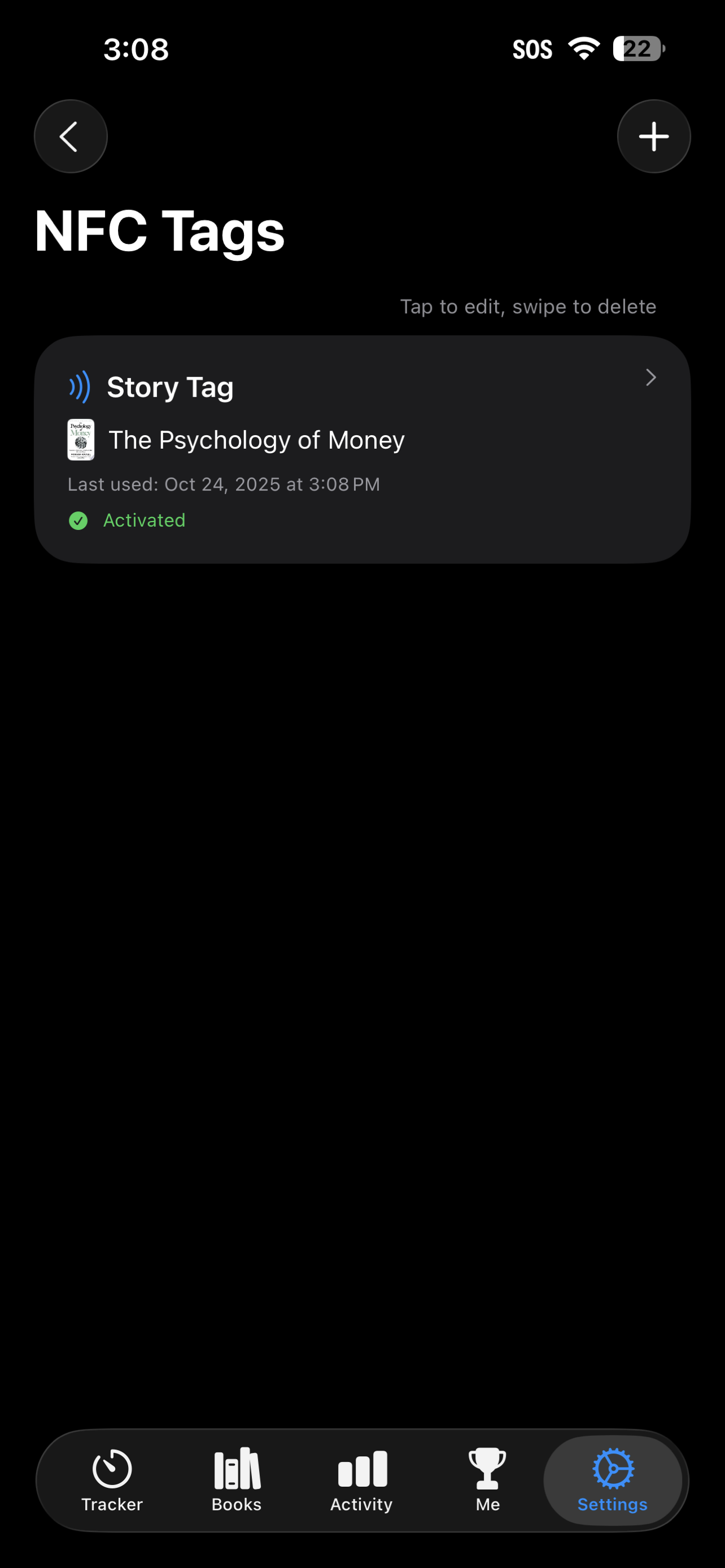This screenshot has height=1568, width=725.
Task: Go to the Me tab
Action: (x=488, y=1481)
